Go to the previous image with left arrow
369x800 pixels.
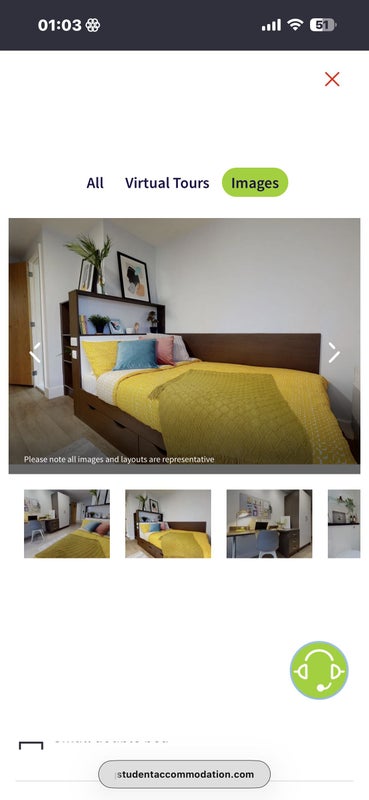coord(35,353)
